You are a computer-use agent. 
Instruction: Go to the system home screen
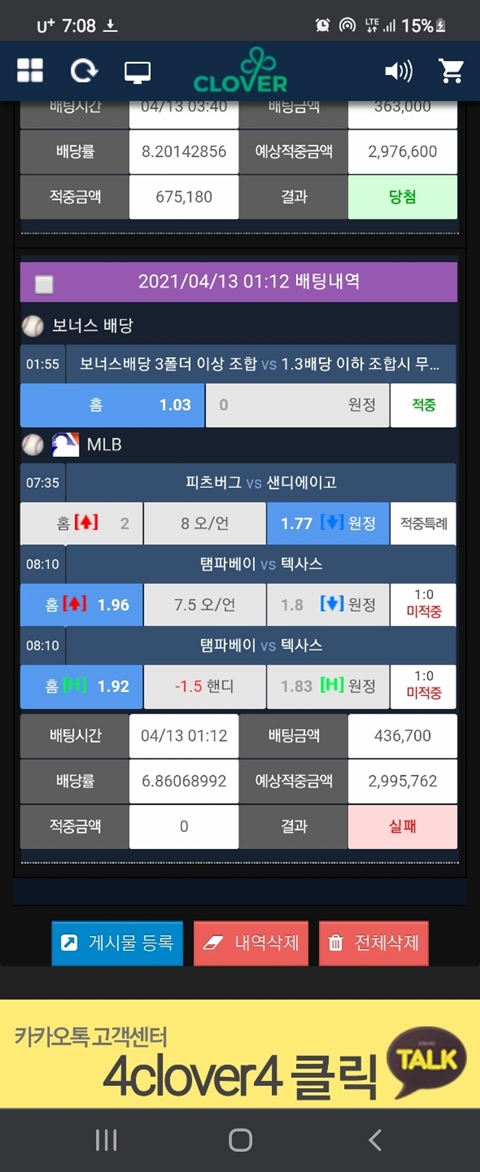coord(240,1140)
